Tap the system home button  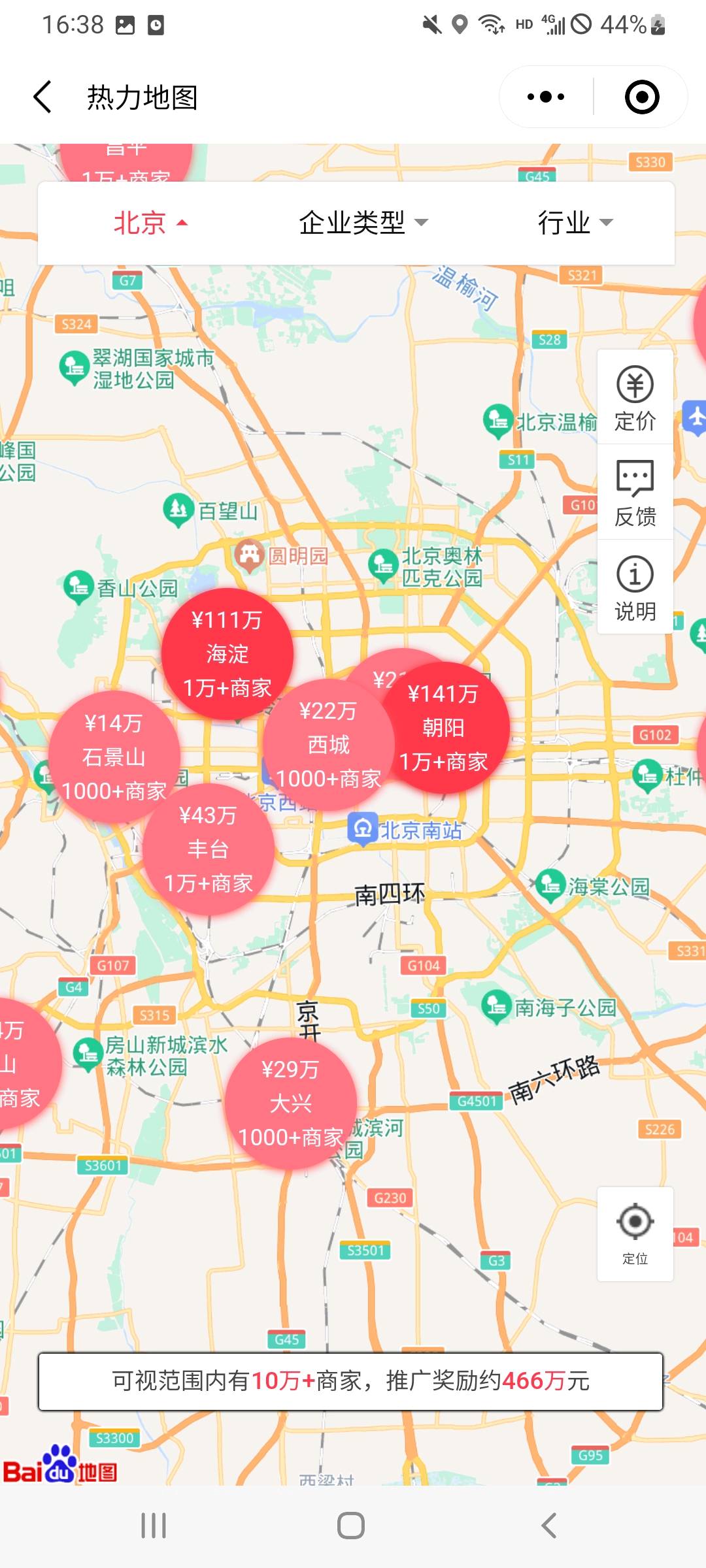tap(351, 1526)
